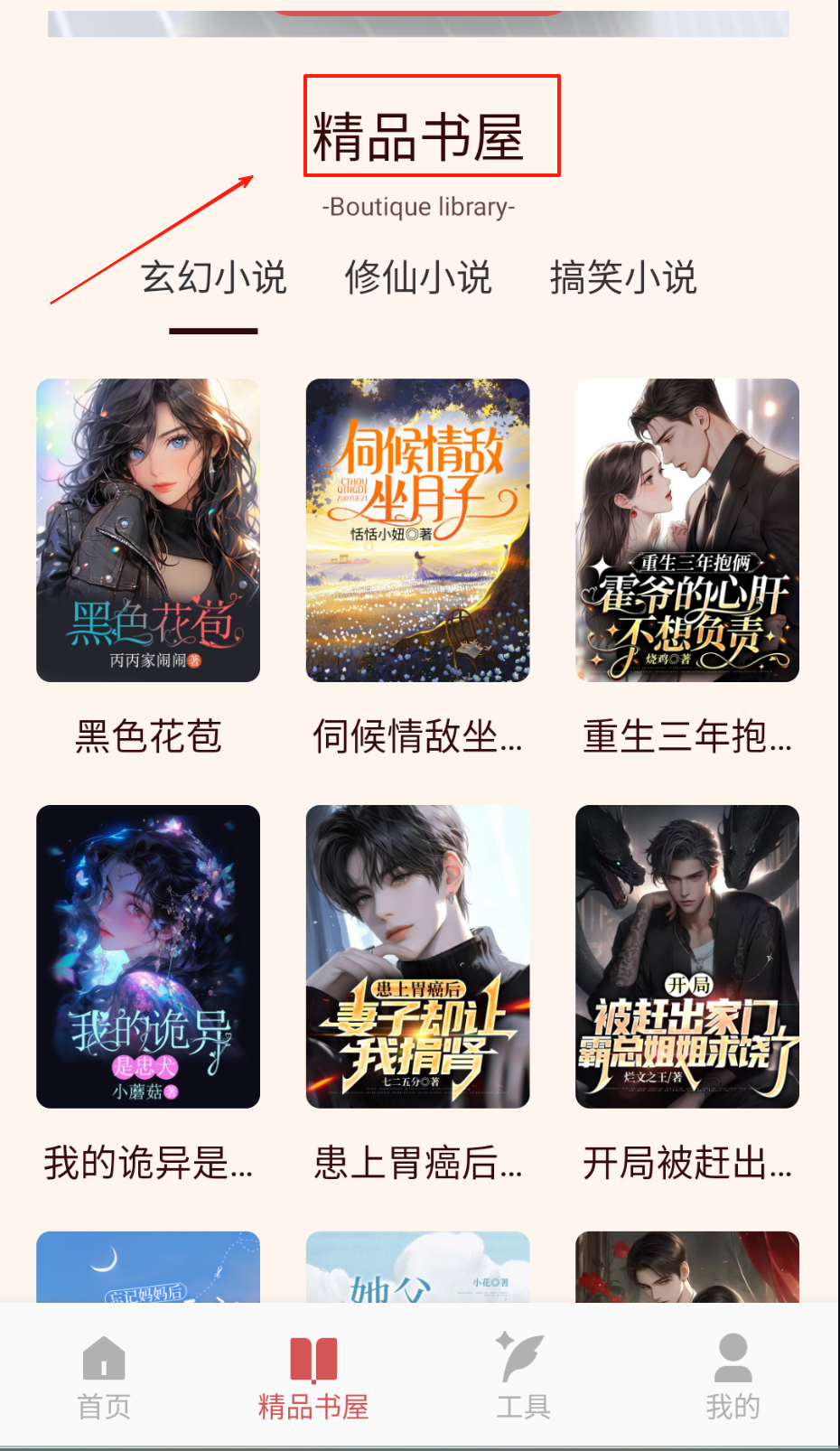Show the 搞笑小说 category

point(623,277)
